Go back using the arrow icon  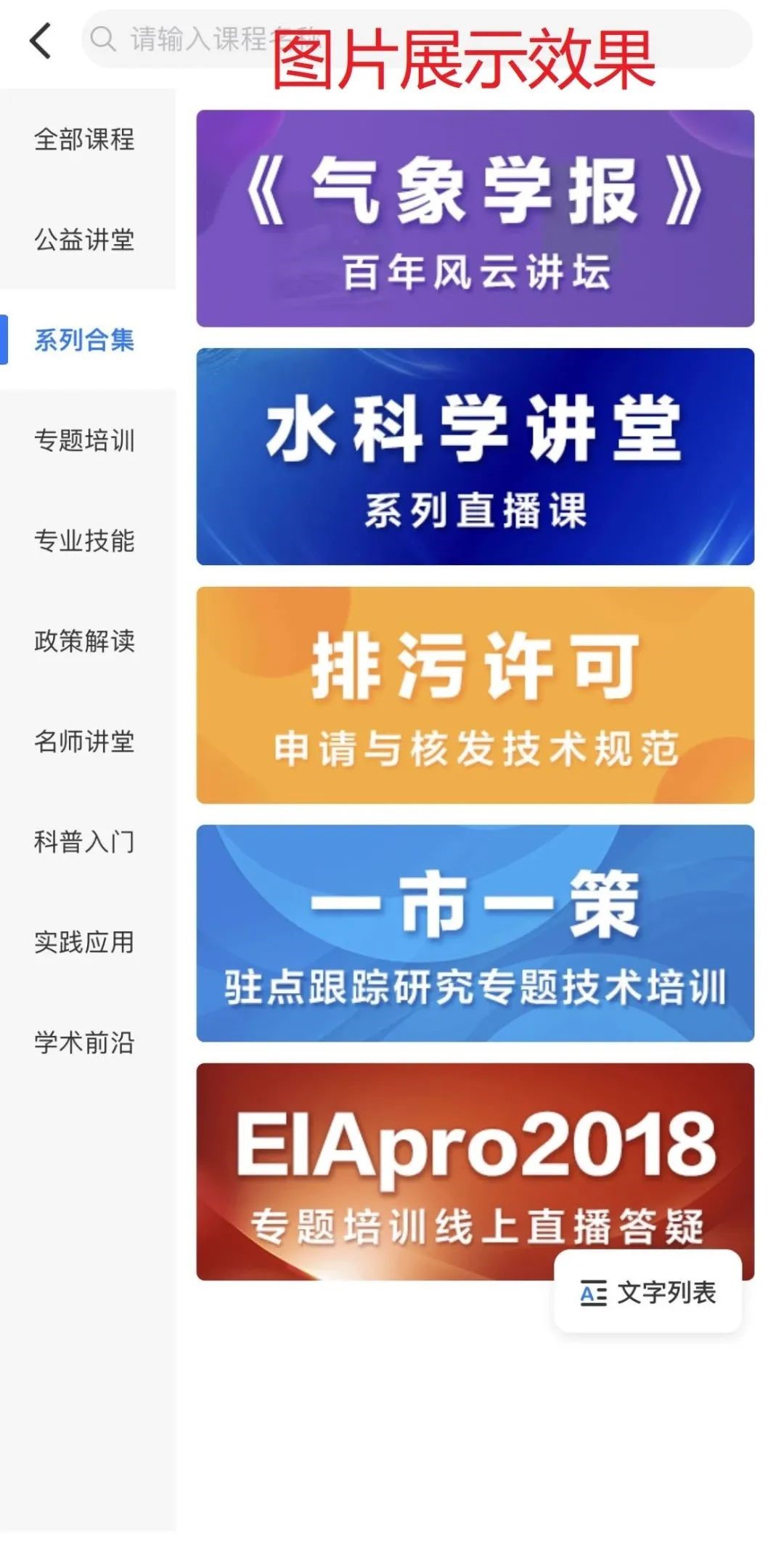pos(41,40)
